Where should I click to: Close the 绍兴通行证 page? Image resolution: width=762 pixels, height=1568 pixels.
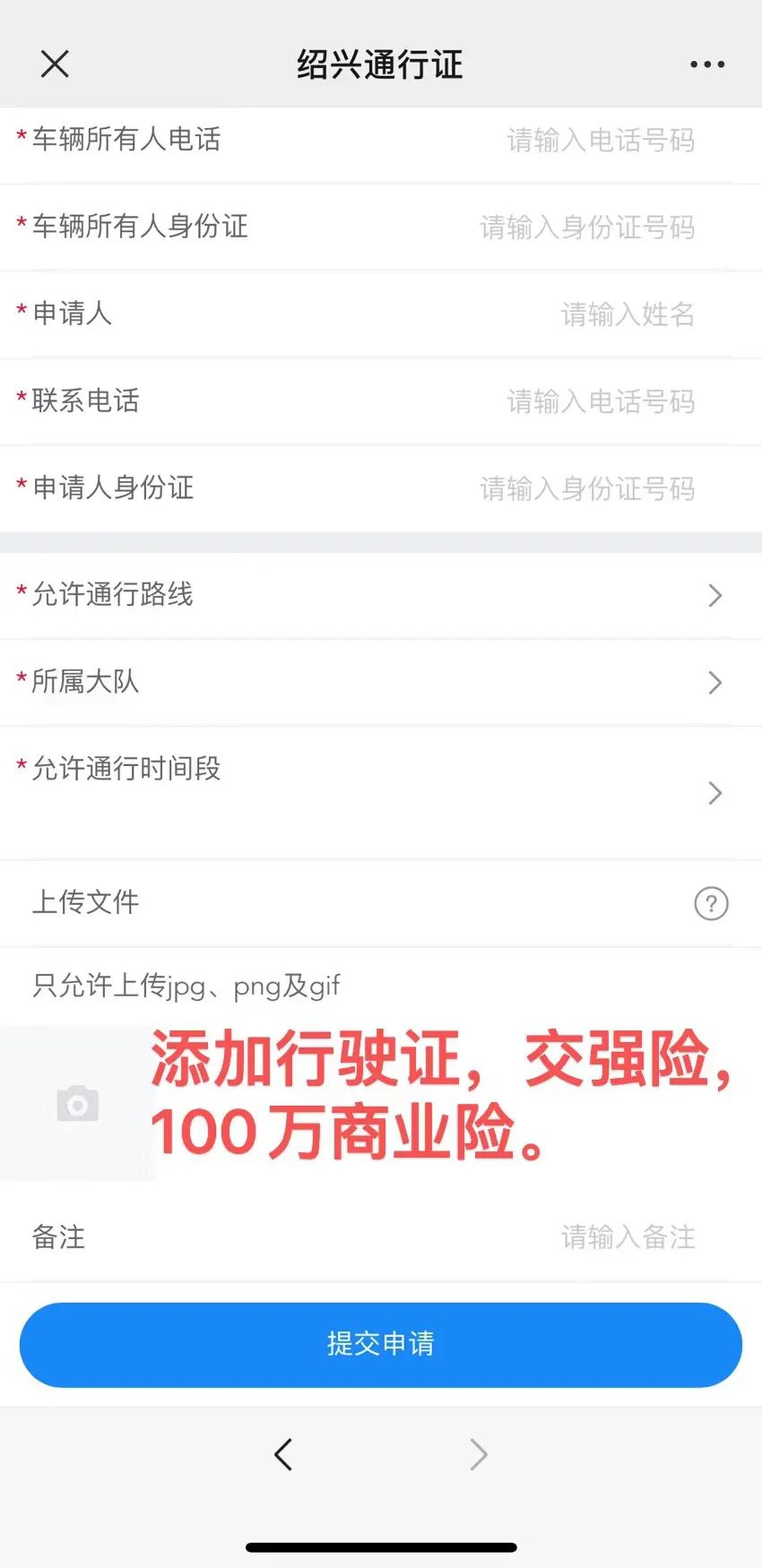55,65
